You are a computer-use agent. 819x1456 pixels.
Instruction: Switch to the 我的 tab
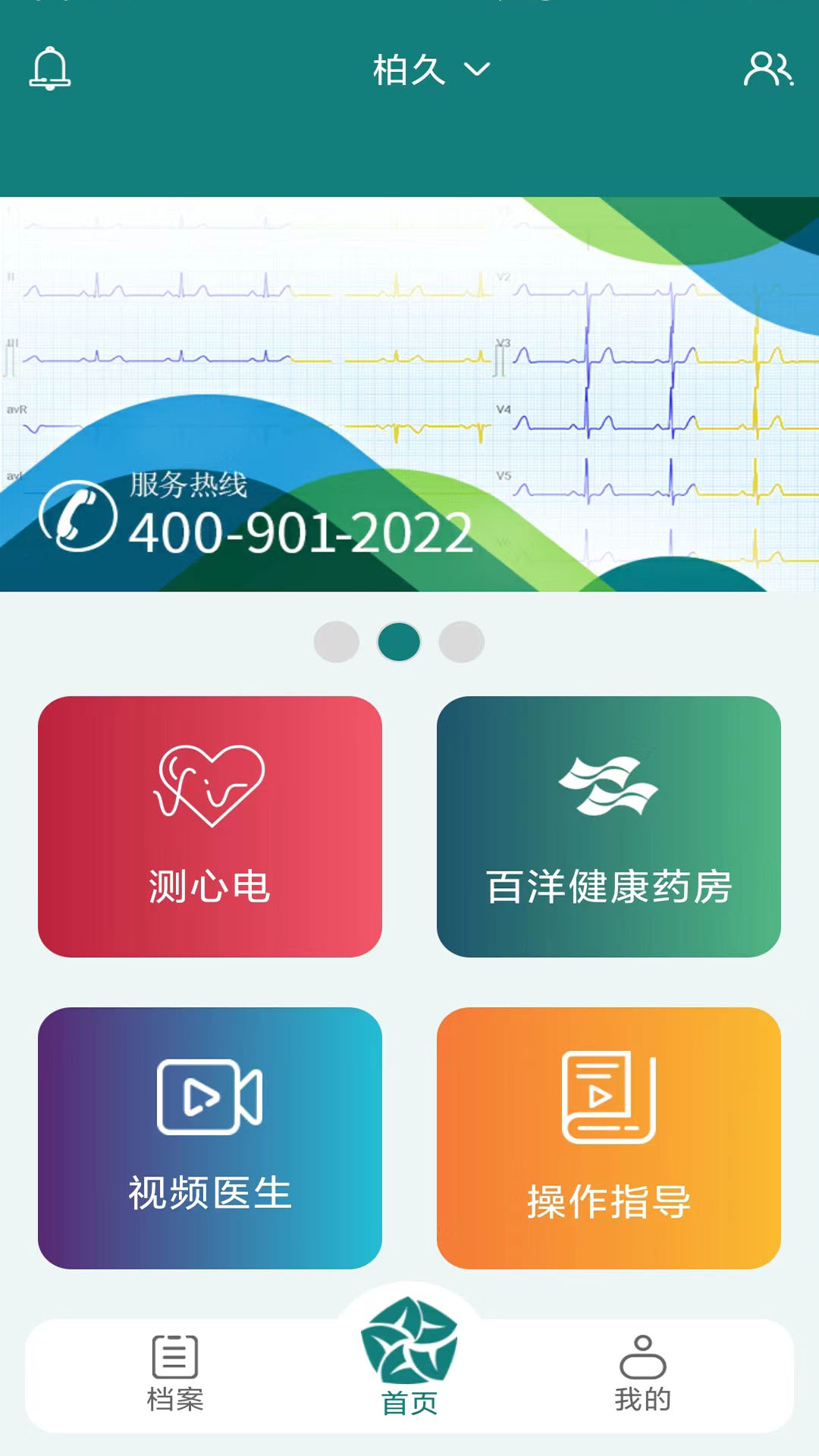pyautogui.click(x=642, y=1374)
